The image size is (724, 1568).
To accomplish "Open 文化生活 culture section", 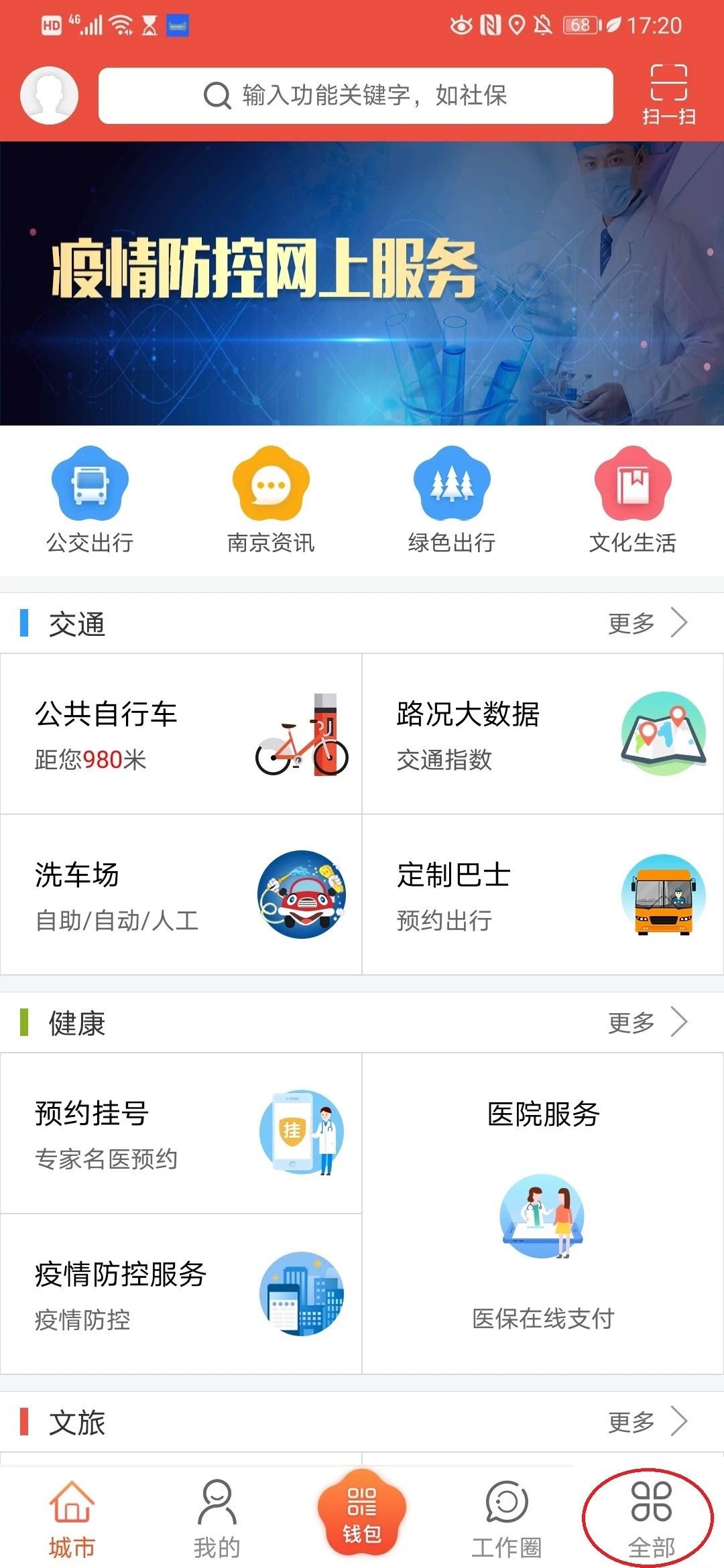I will [x=633, y=500].
